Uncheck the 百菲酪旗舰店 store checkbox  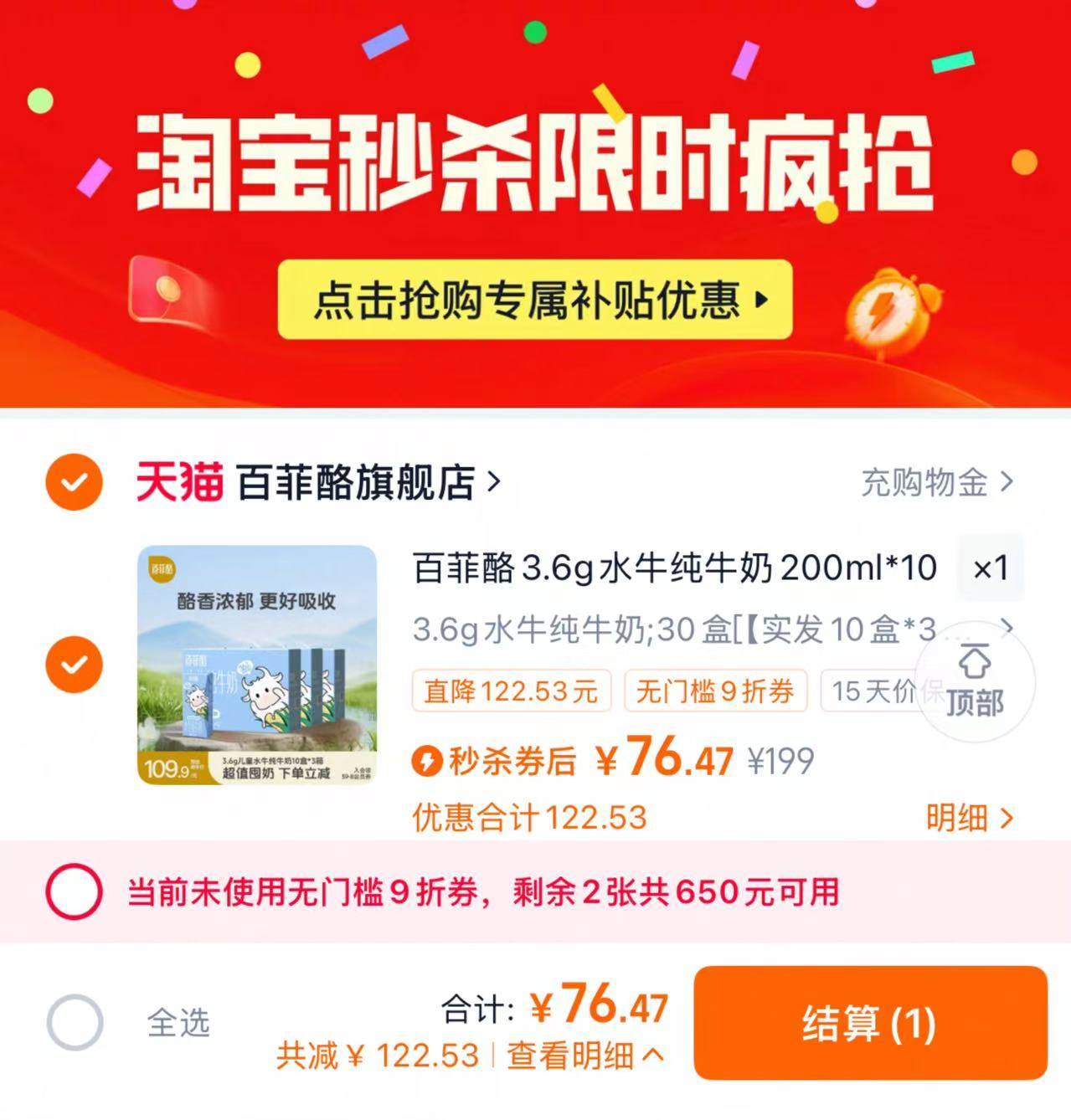click(74, 482)
